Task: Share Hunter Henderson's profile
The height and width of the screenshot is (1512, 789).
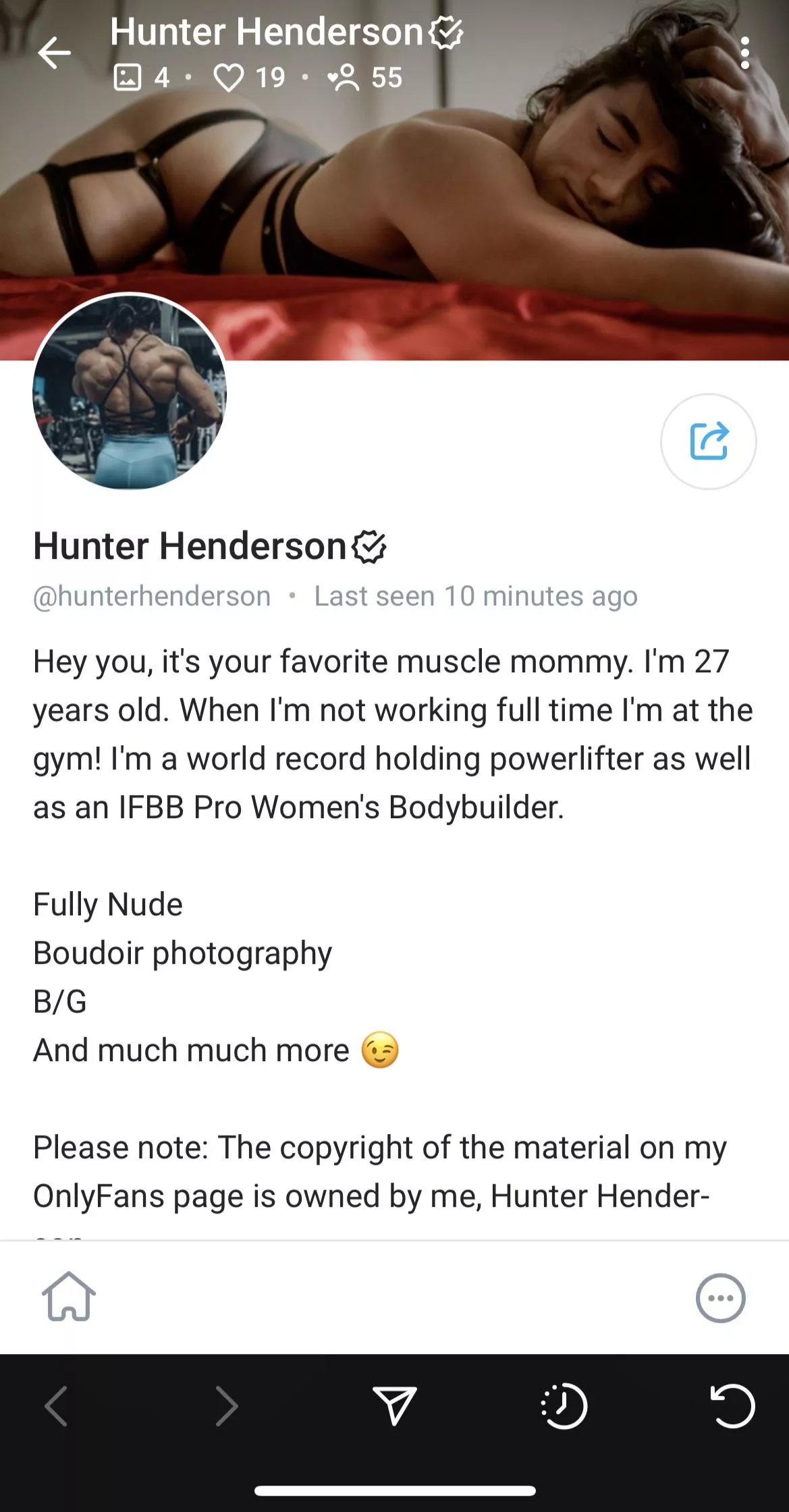Action: [708, 441]
